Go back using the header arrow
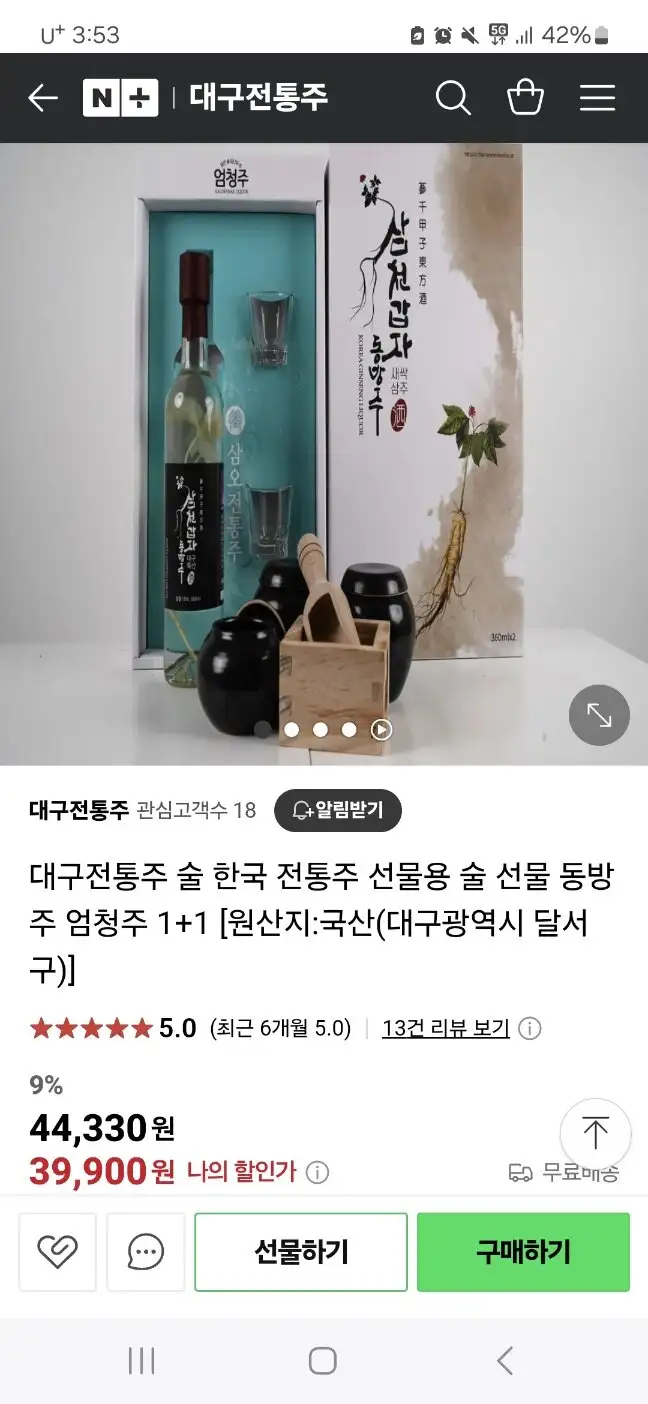648x1404 pixels. pos(43,98)
